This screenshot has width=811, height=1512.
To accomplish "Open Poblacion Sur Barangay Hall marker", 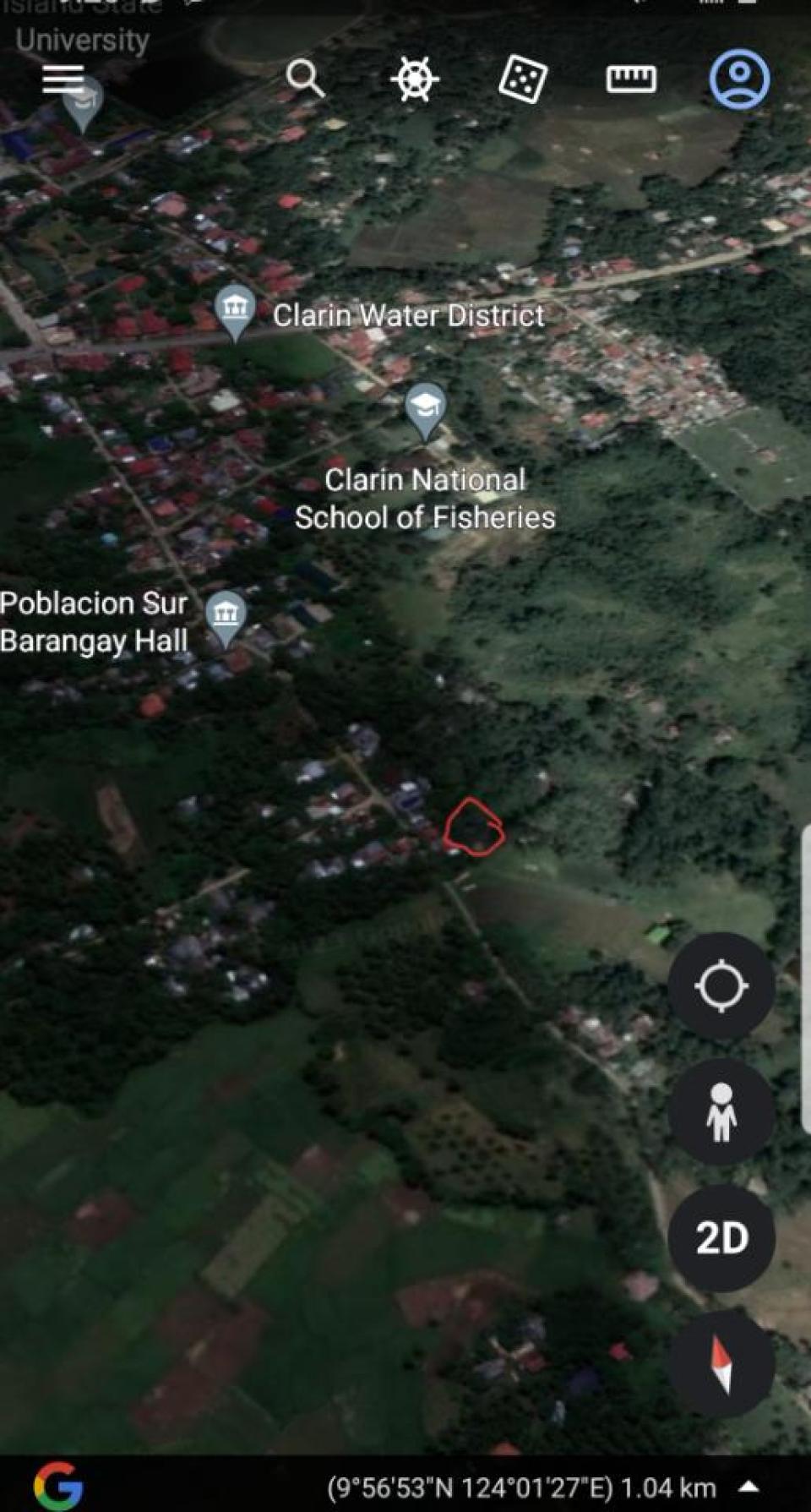I will pyautogui.click(x=226, y=616).
